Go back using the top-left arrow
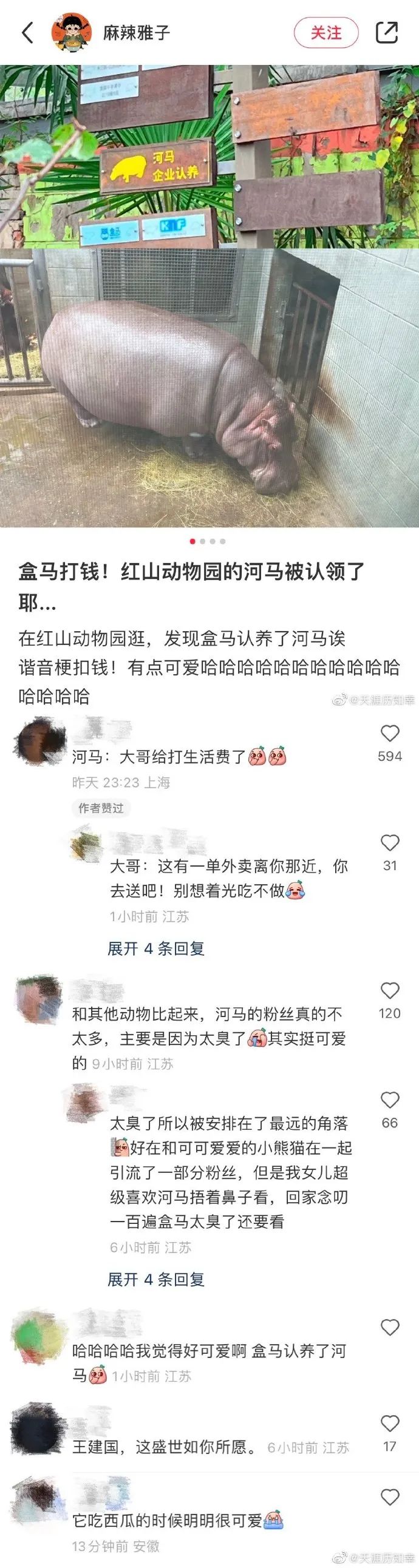 coord(27,32)
